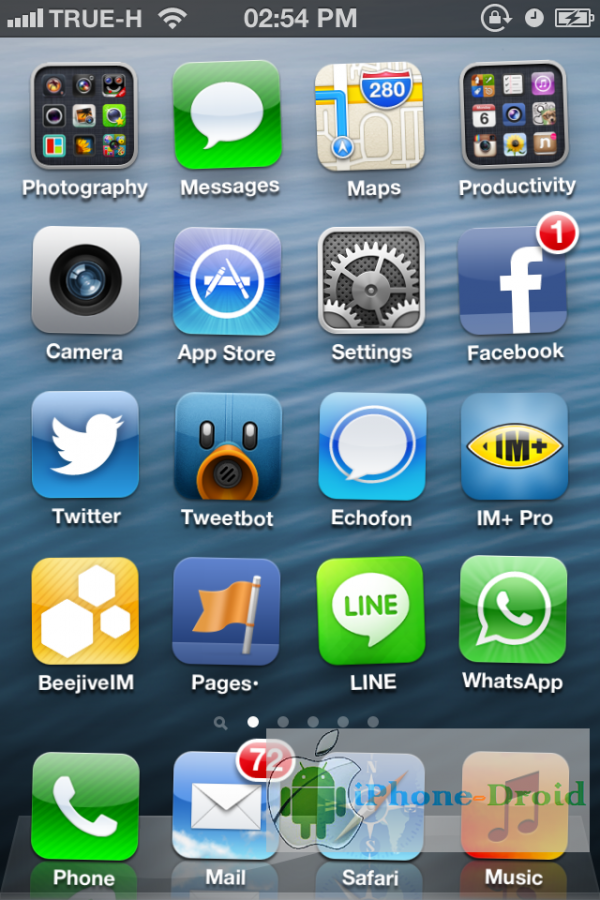Launch the Music app

click(x=514, y=806)
